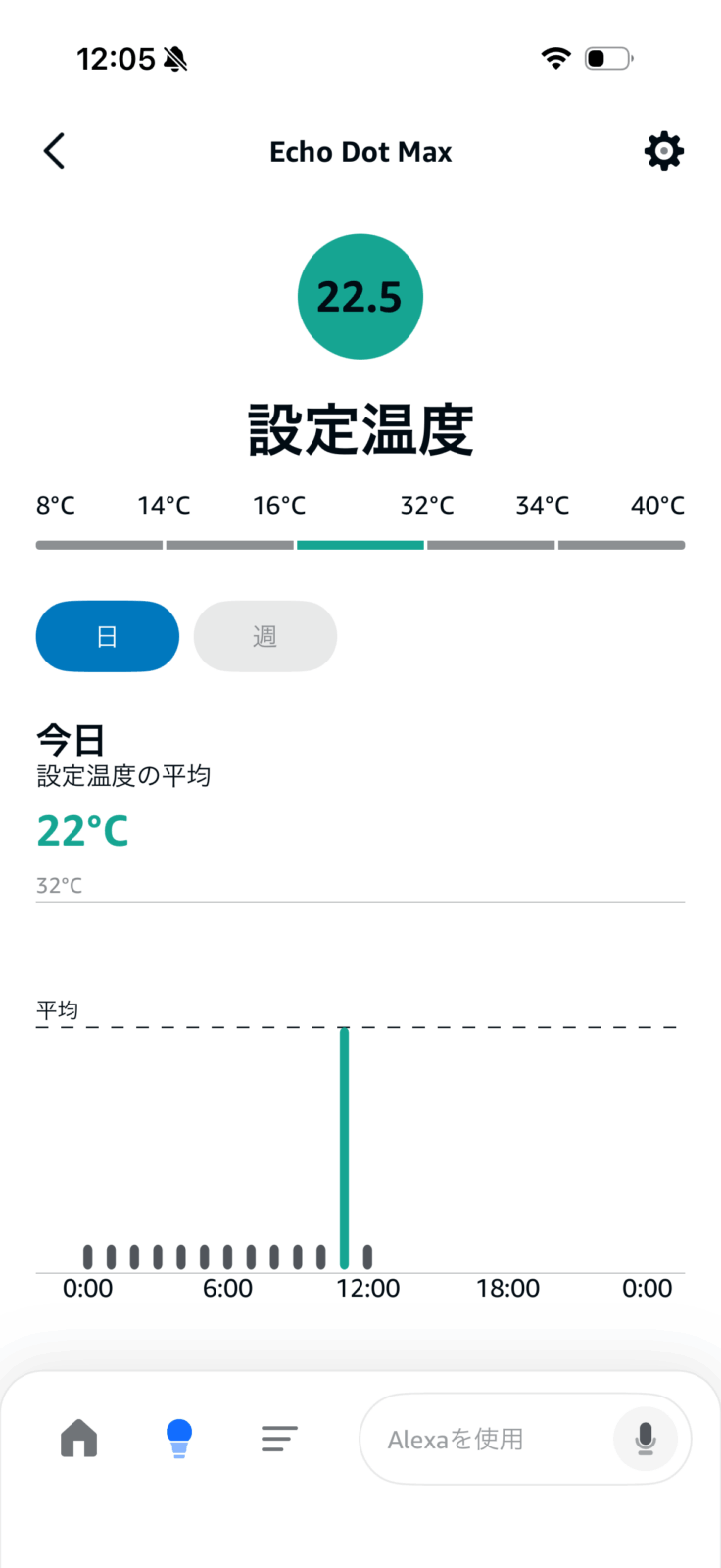Switch to the 週 weekly view
Image resolution: width=721 pixels, height=1568 pixels.
[x=264, y=636]
